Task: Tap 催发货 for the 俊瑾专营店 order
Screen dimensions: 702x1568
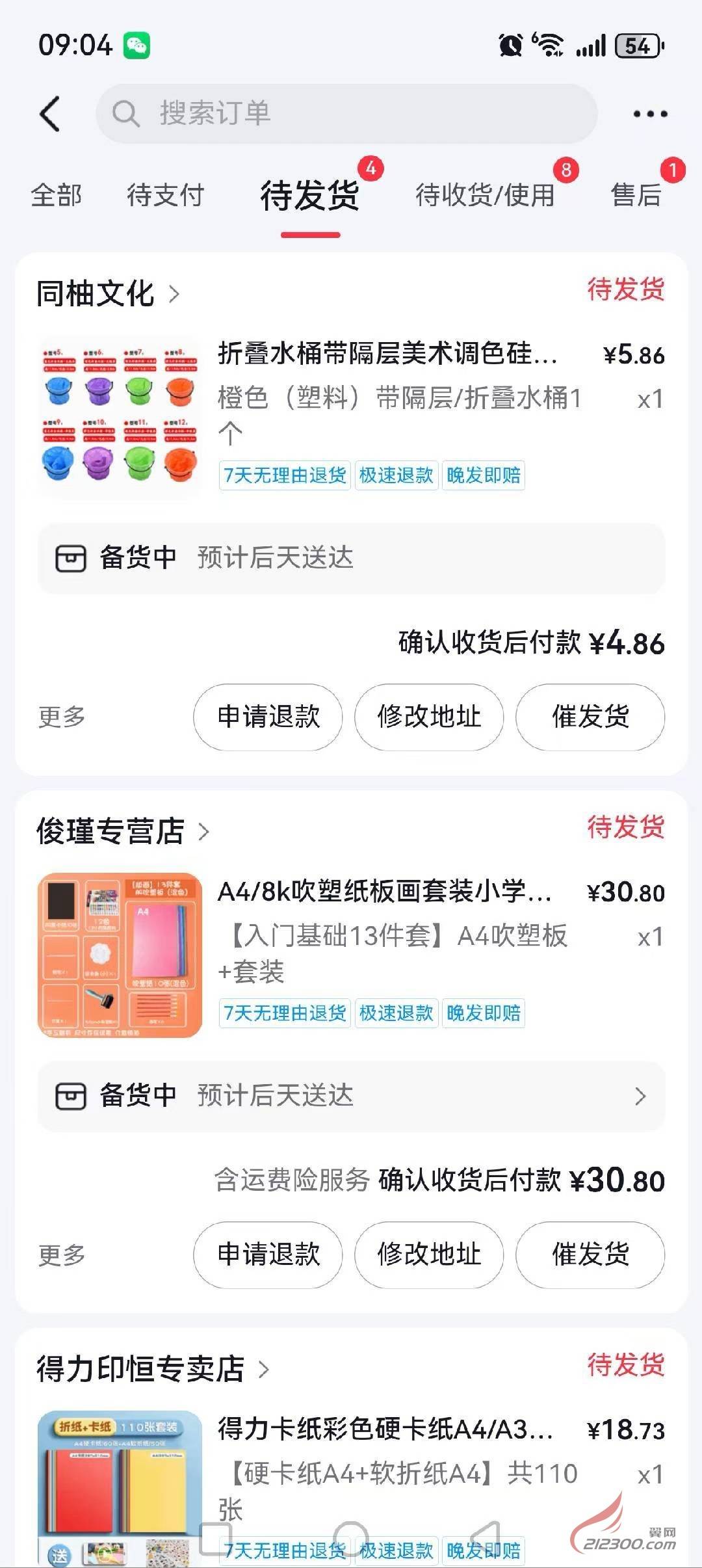Action: (x=590, y=1255)
